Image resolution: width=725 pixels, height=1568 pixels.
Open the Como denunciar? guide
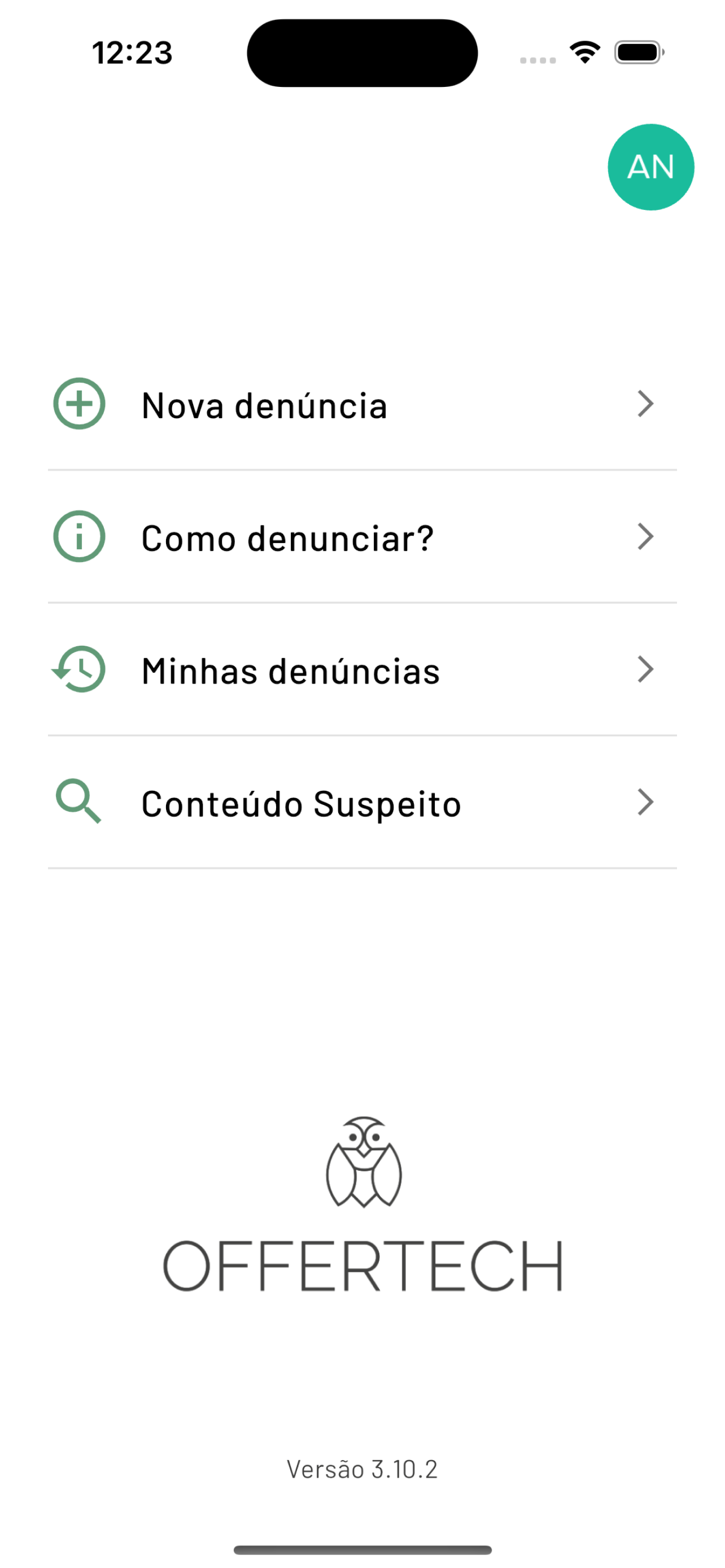(362, 537)
